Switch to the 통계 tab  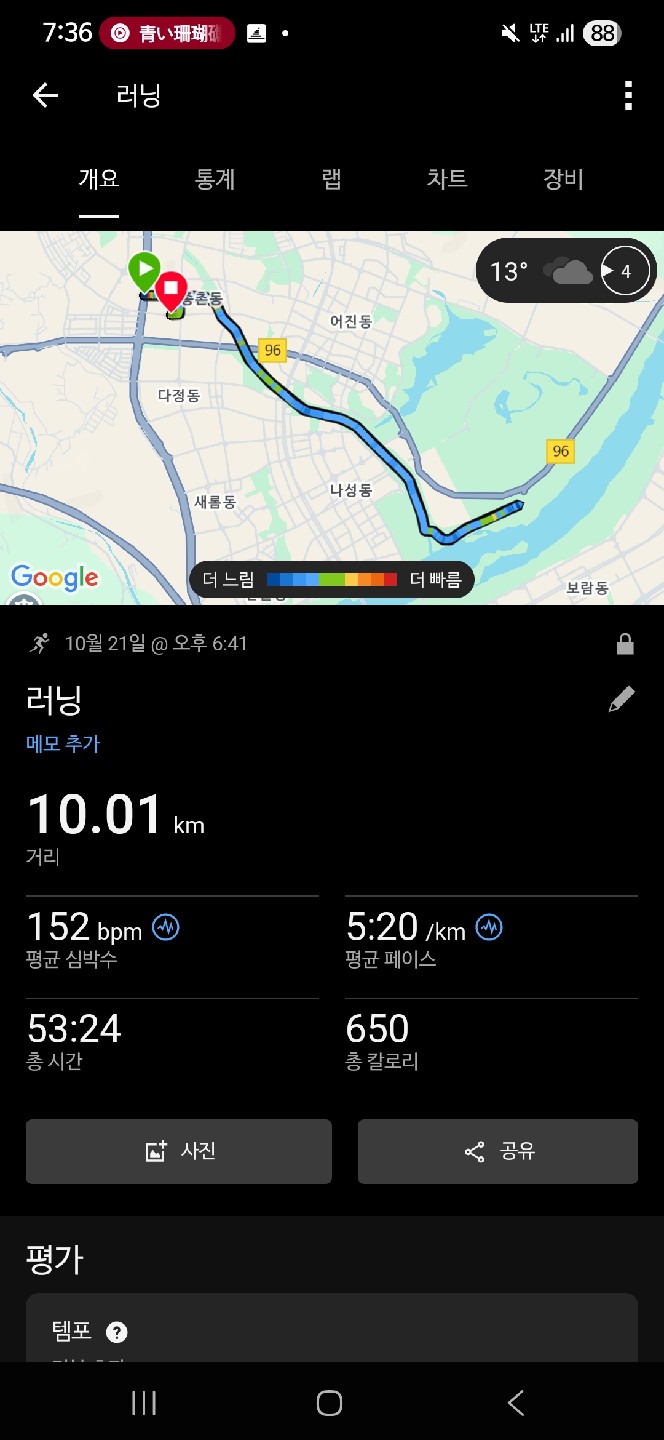(x=215, y=180)
